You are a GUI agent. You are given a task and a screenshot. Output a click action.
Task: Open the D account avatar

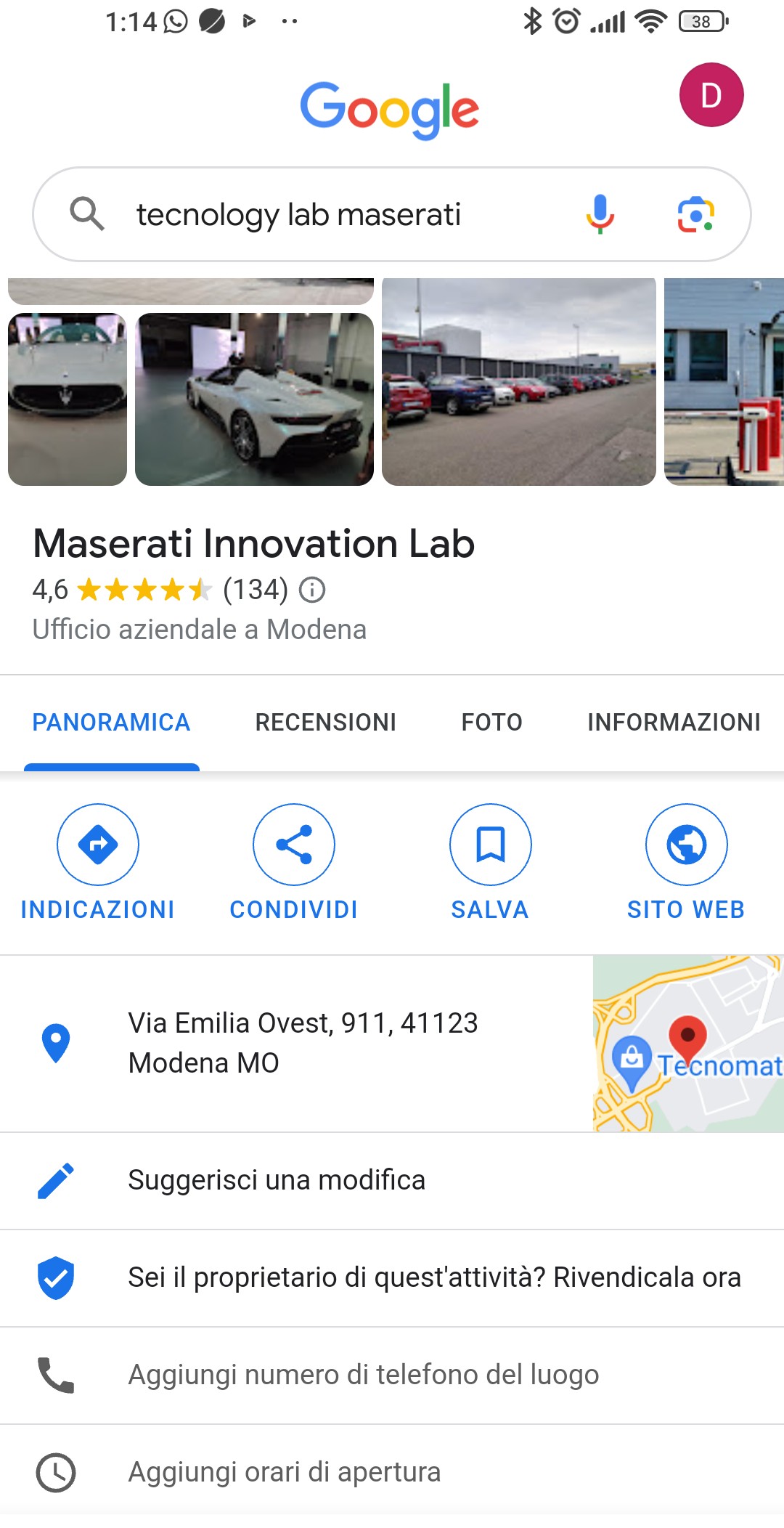pyautogui.click(x=711, y=95)
